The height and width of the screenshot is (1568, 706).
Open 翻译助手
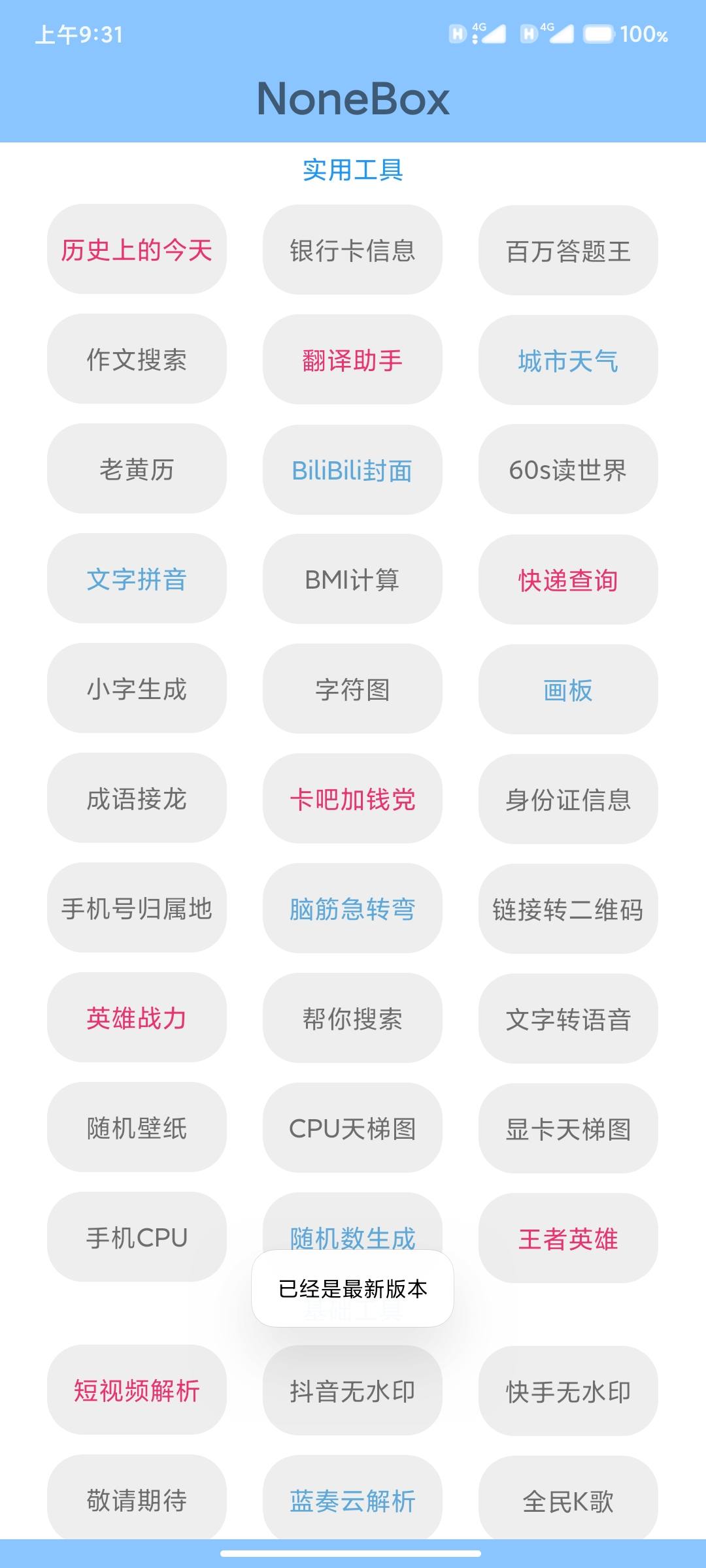coord(352,360)
